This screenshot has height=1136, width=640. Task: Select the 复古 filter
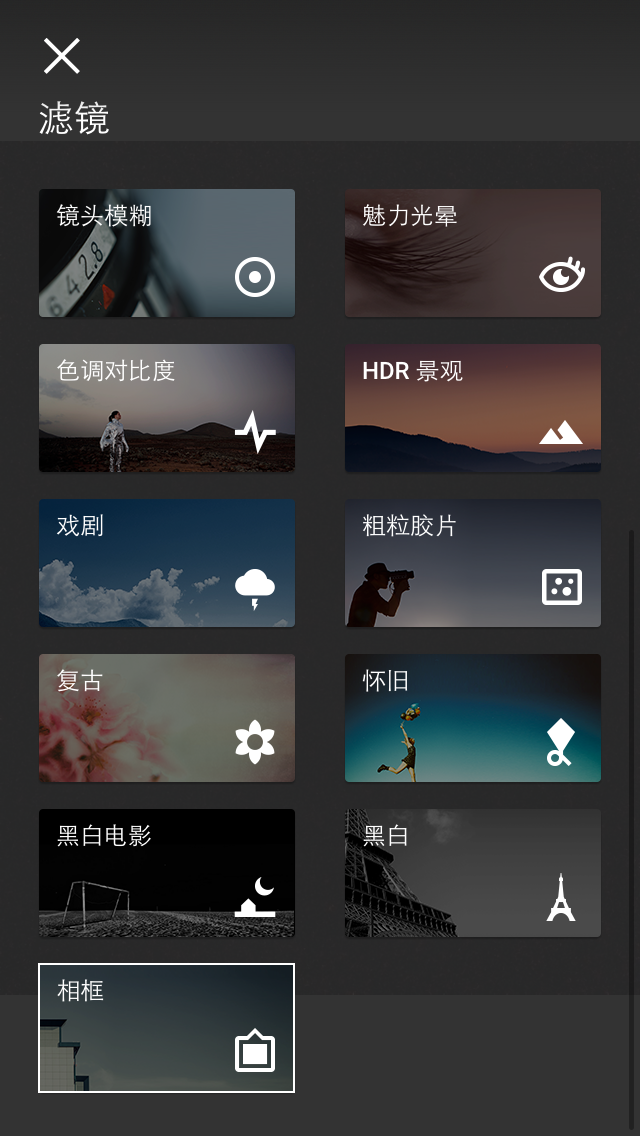tap(167, 718)
